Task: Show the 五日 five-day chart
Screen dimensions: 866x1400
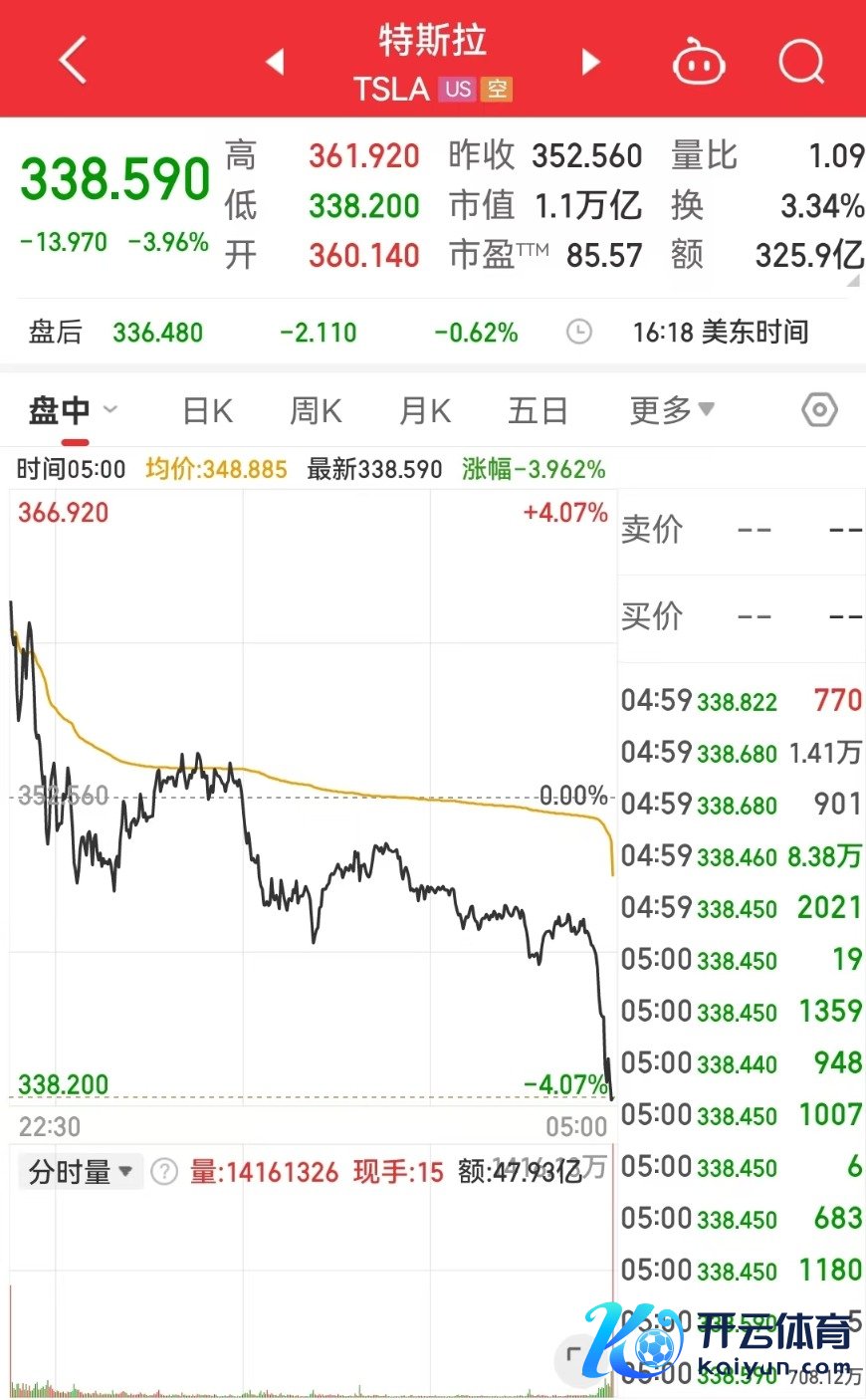Action: 537,410
